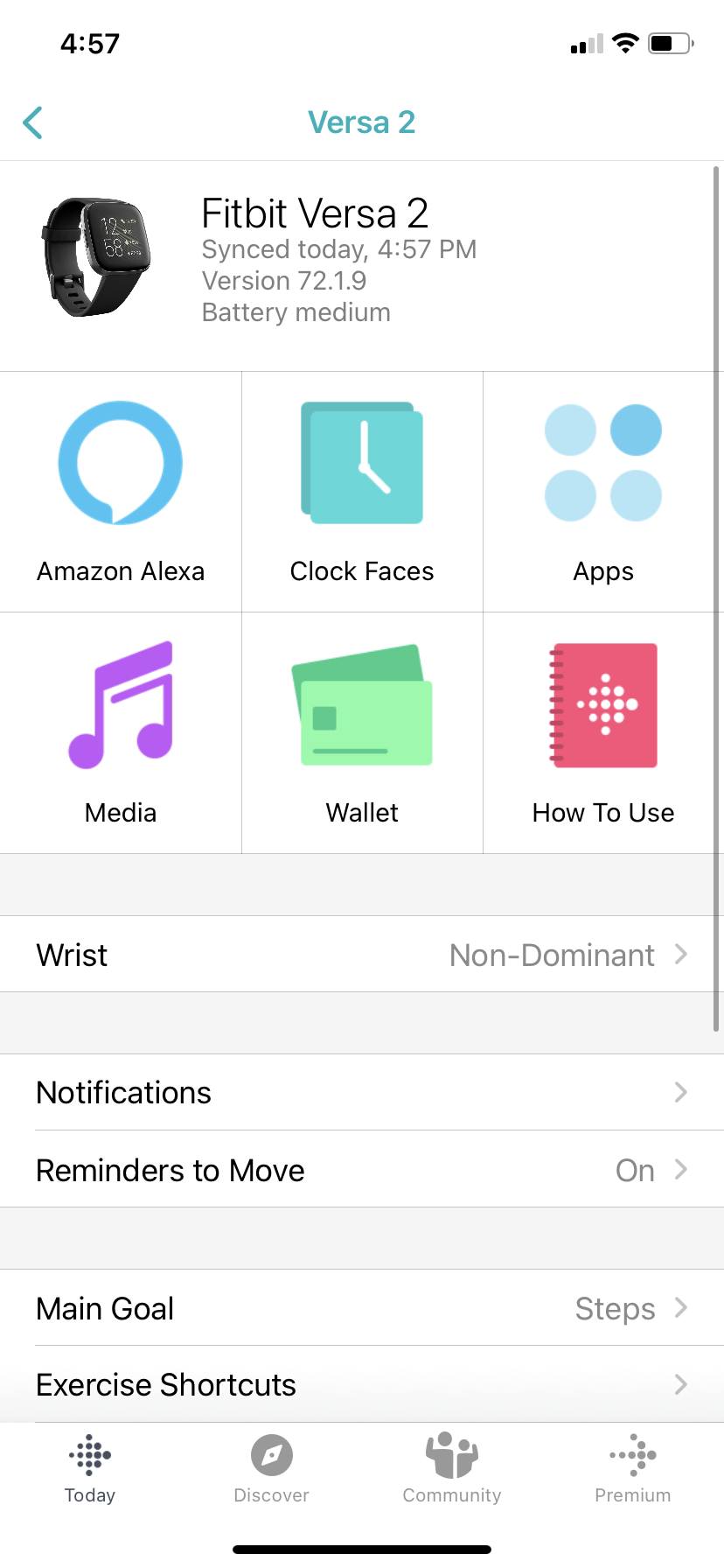This screenshot has height=1568, width=724.
Task: Change the Wrist setting
Action: (362, 955)
